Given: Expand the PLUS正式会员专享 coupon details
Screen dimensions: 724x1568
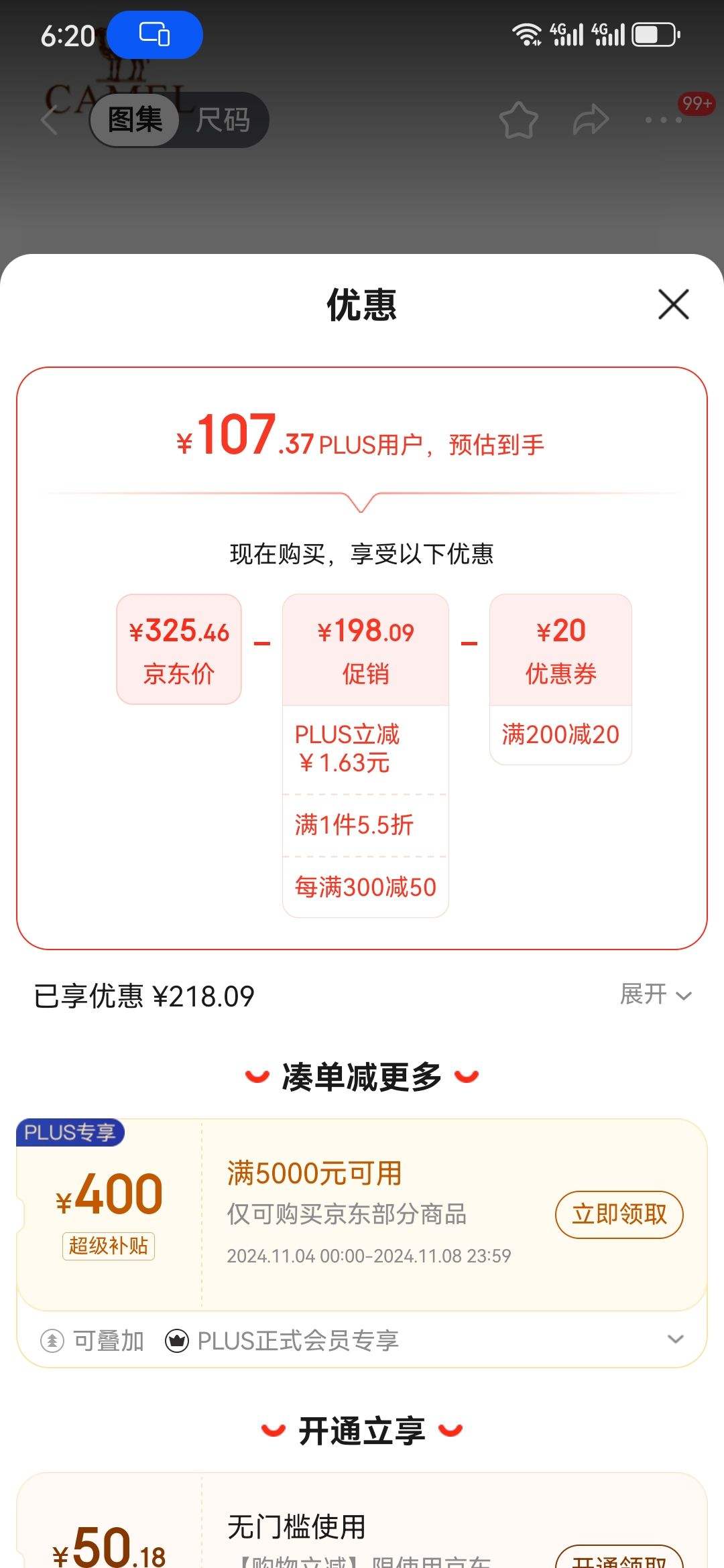Looking at the screenshot, I should pos(675,1340).
